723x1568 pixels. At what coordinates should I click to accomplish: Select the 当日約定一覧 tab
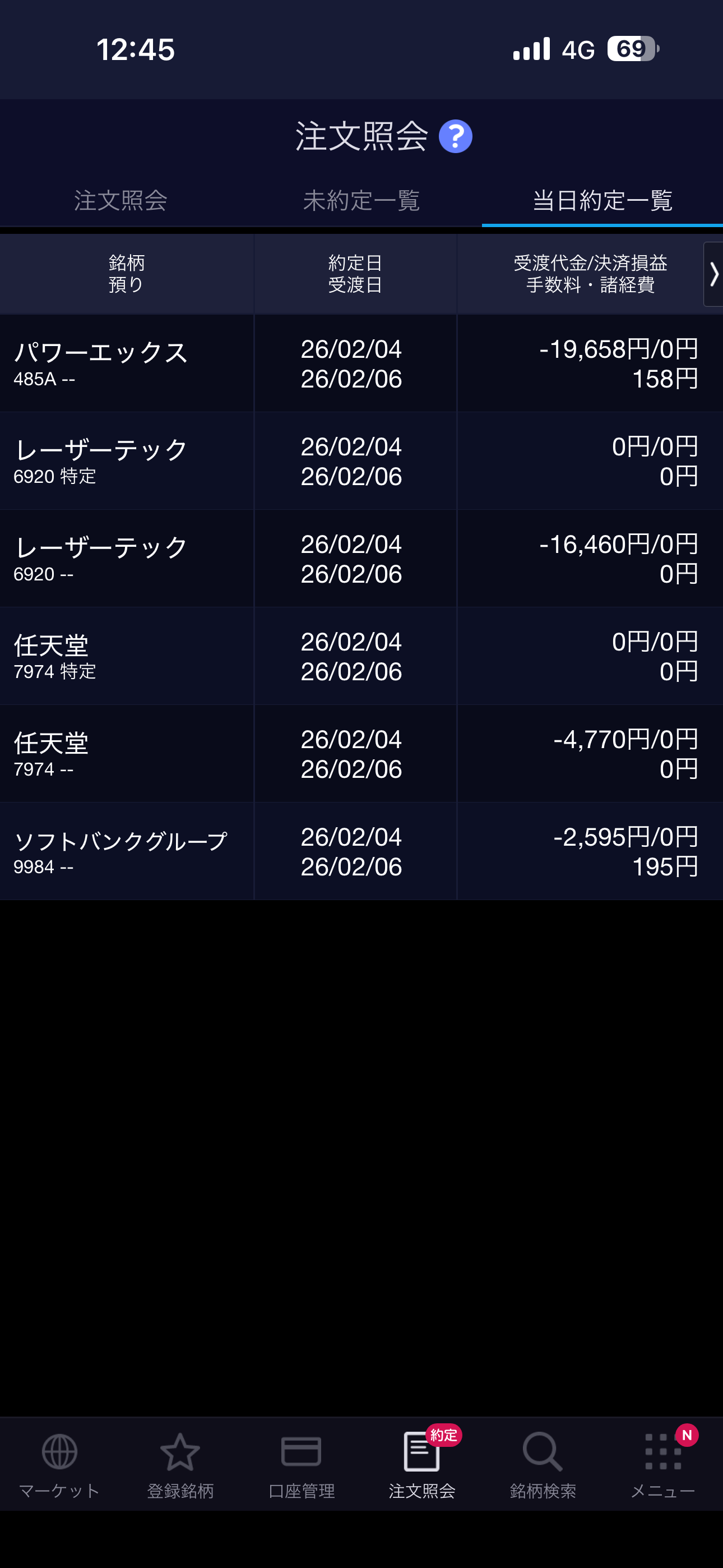(x=602, y=200)
